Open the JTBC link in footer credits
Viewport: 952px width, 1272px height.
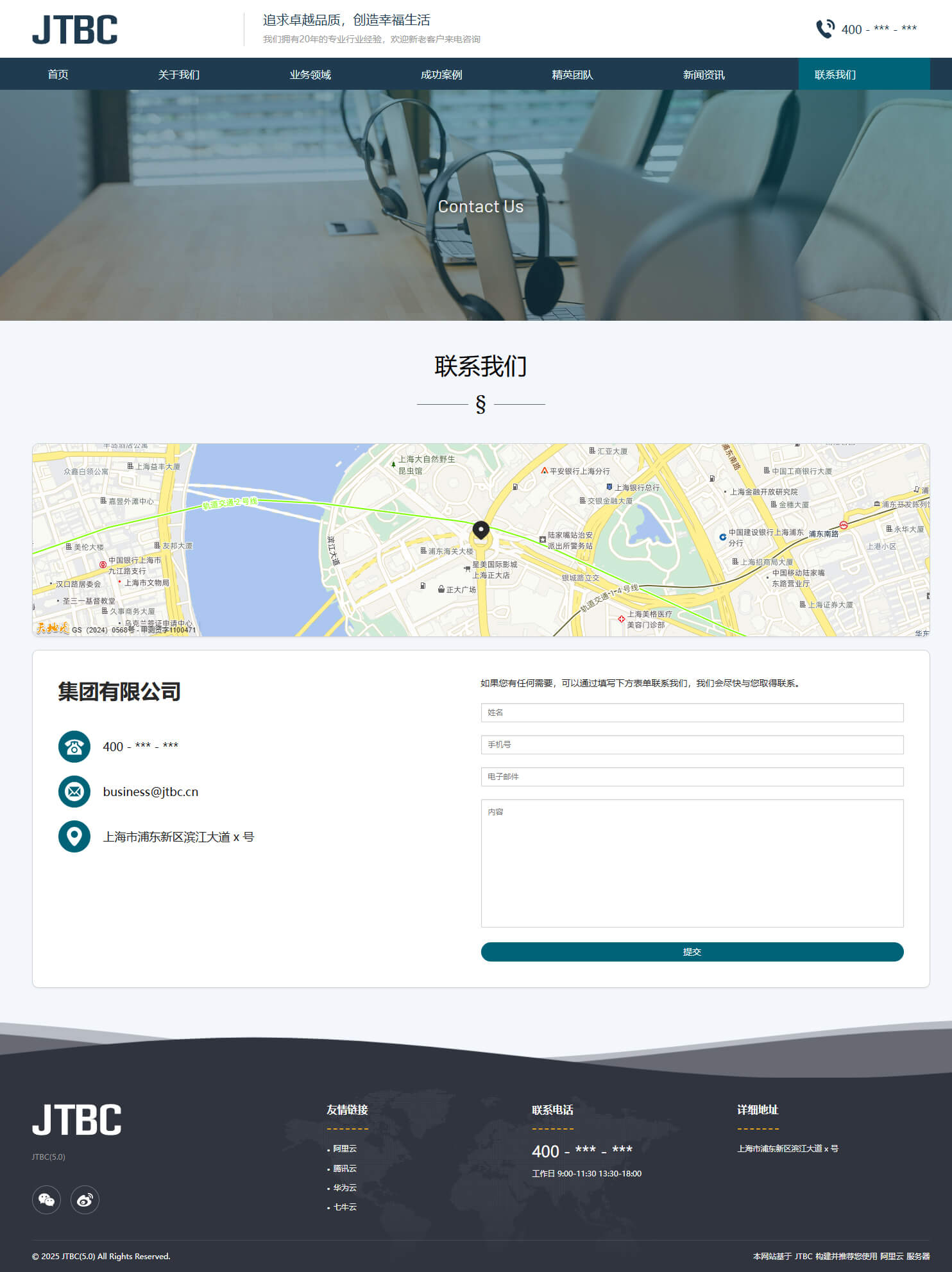tap(803, 1257)
